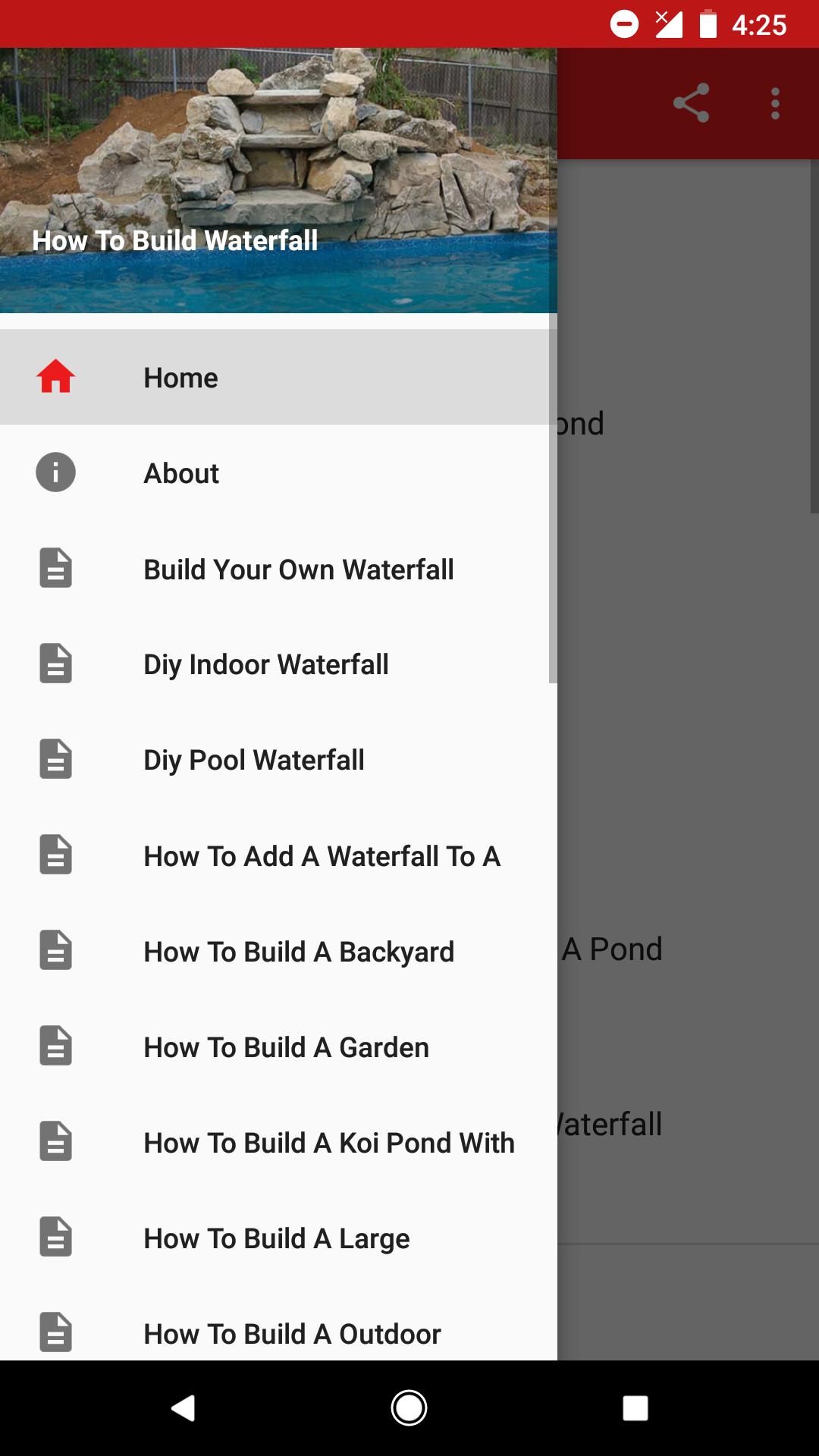Tap the document icon for Diy Pool Waterfall
The image size is (819, 1456).
[55, 760]
